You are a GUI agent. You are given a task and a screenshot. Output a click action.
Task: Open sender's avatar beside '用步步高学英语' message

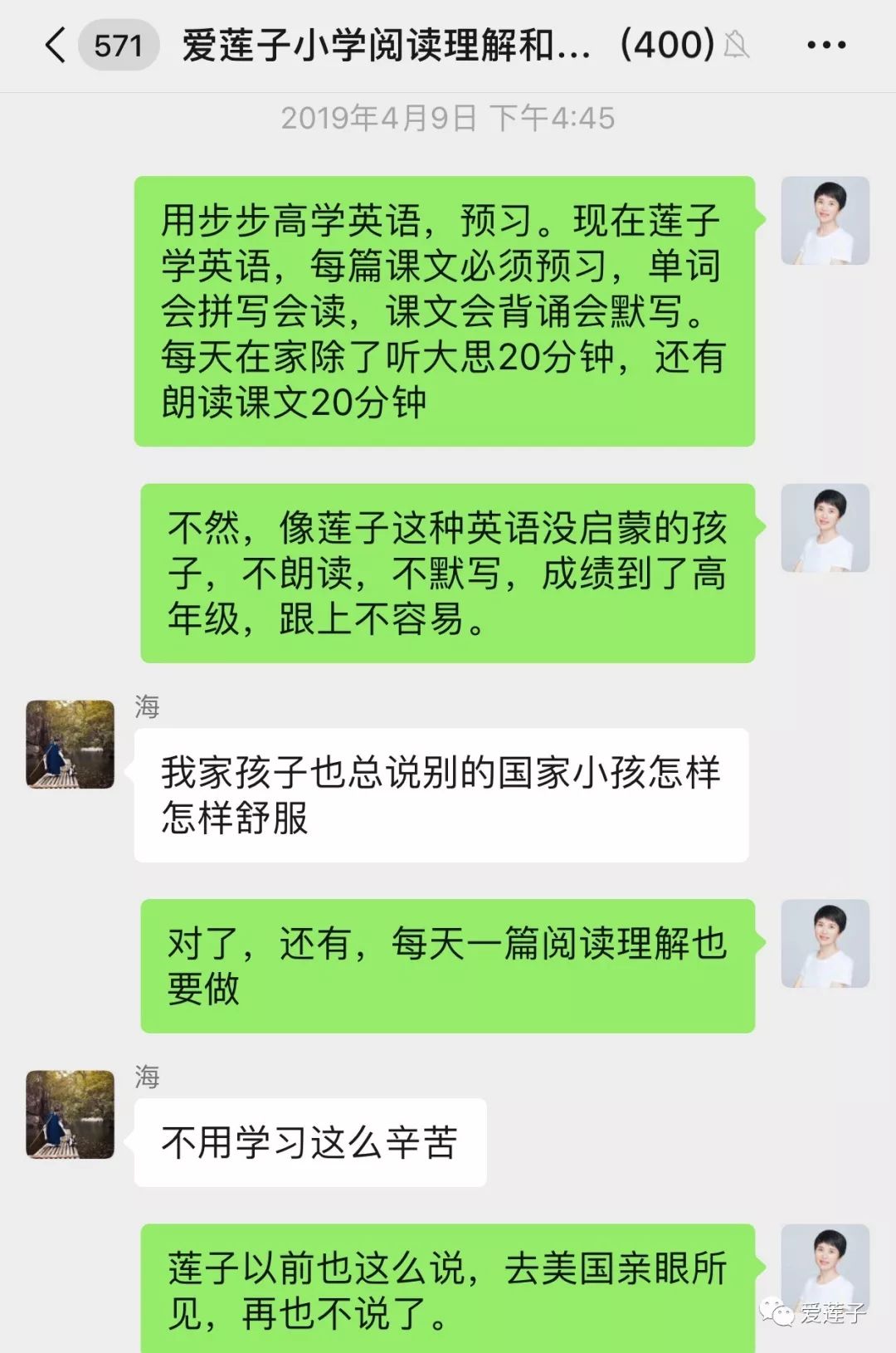(x=825, y=221)
